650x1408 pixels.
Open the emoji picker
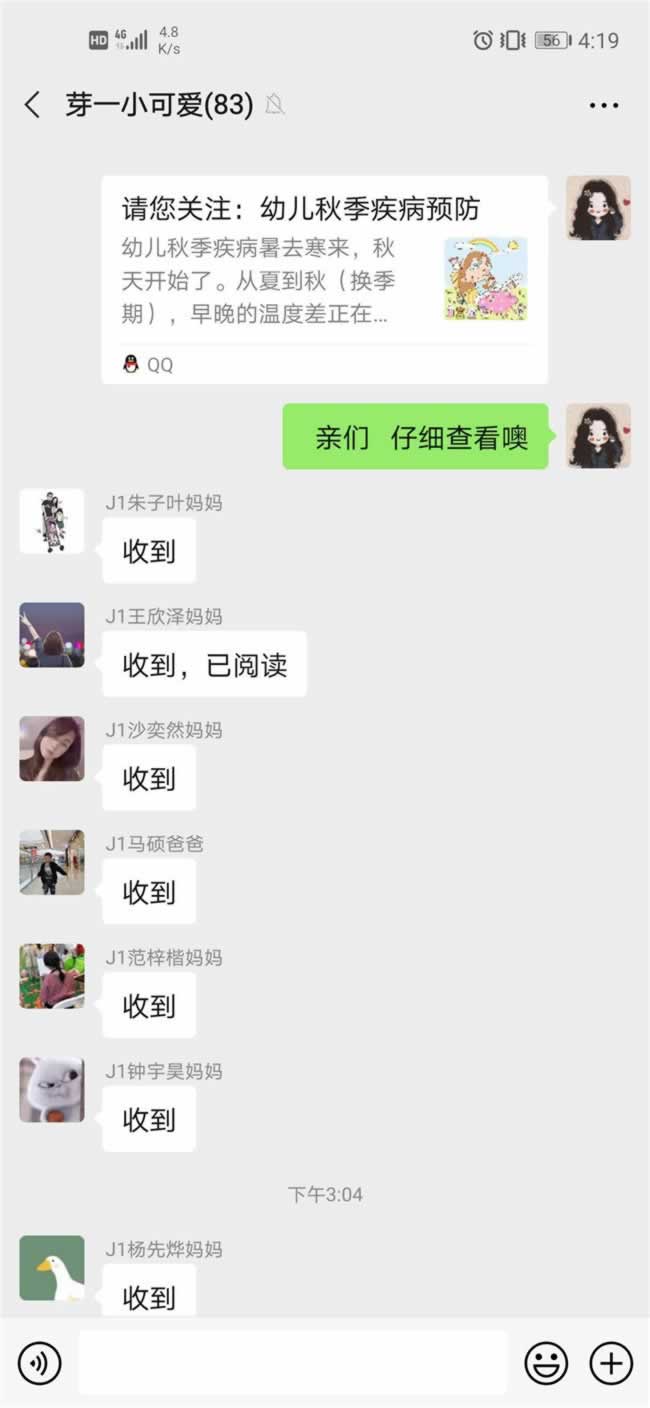pyautogui.click(x=546, y=1363)
